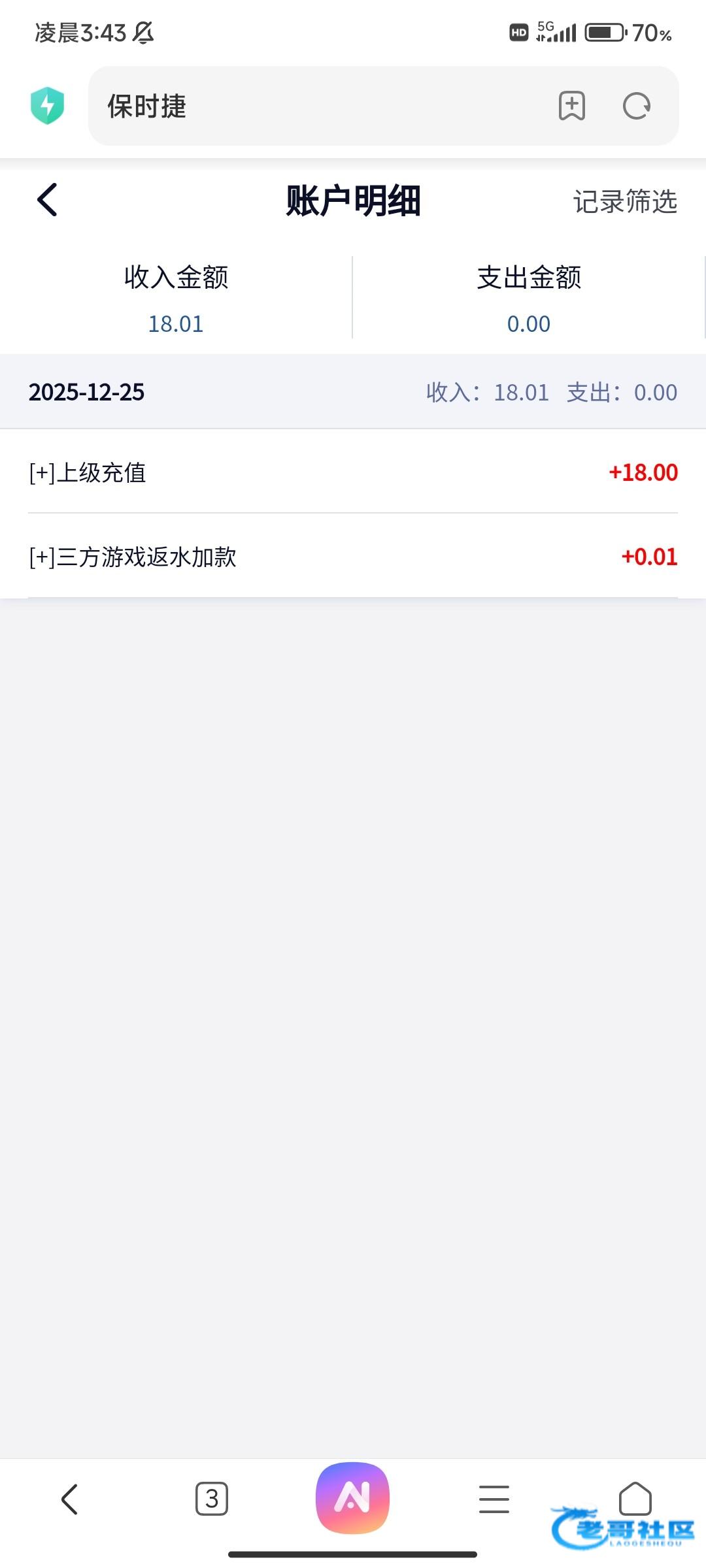Open 记录筛选 record filter
706x1568 pixels.
pos(624,201)
